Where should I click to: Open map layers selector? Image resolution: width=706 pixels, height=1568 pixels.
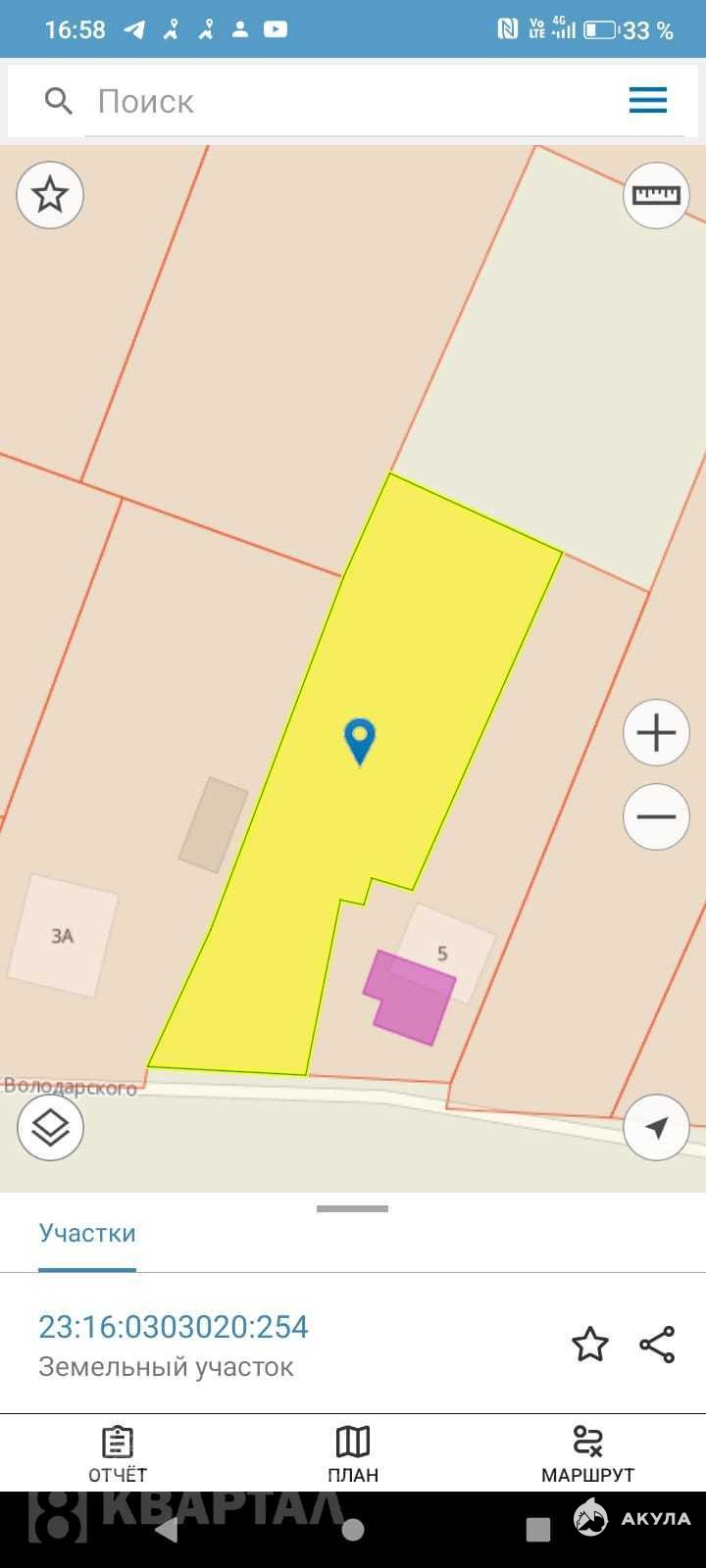[50, 1127]
